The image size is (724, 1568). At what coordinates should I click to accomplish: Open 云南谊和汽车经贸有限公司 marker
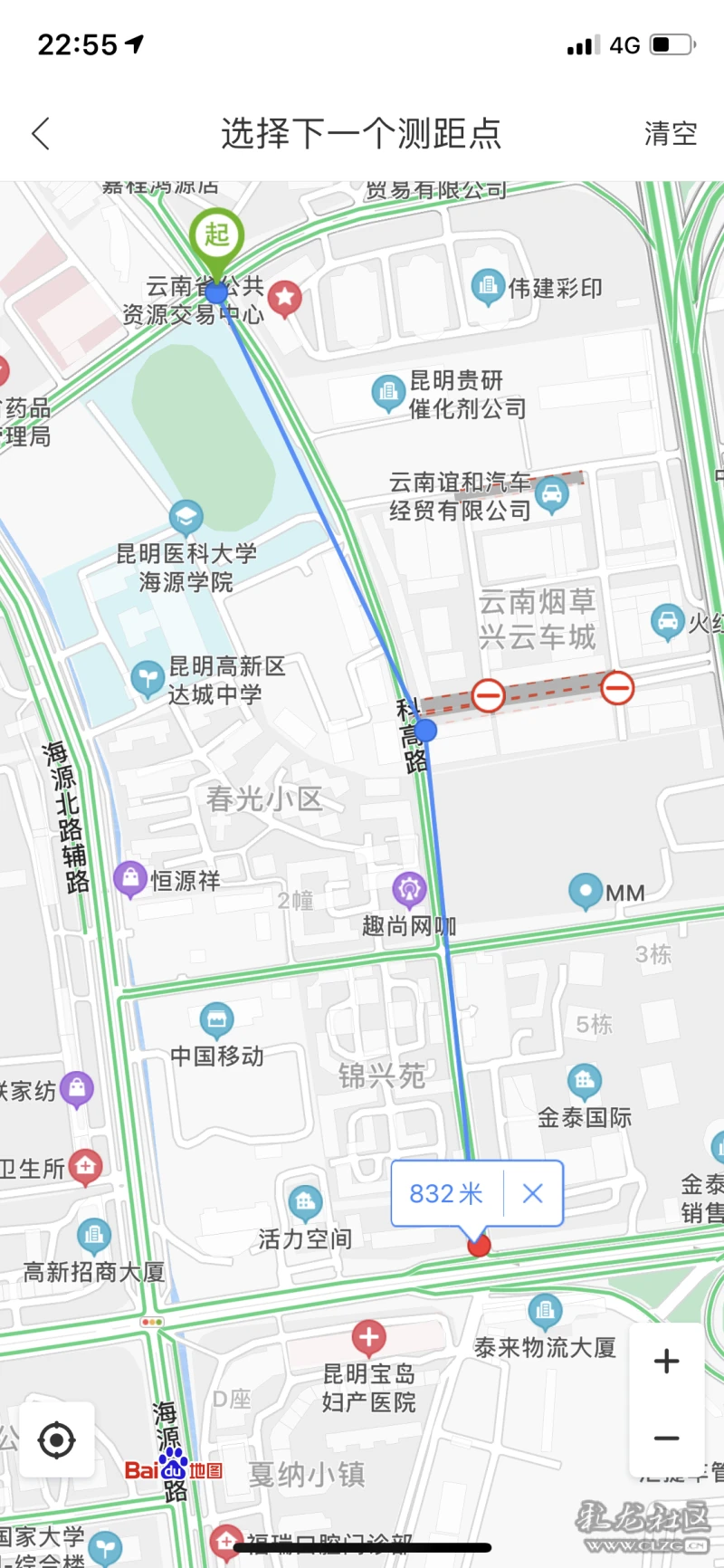(551, 495)
